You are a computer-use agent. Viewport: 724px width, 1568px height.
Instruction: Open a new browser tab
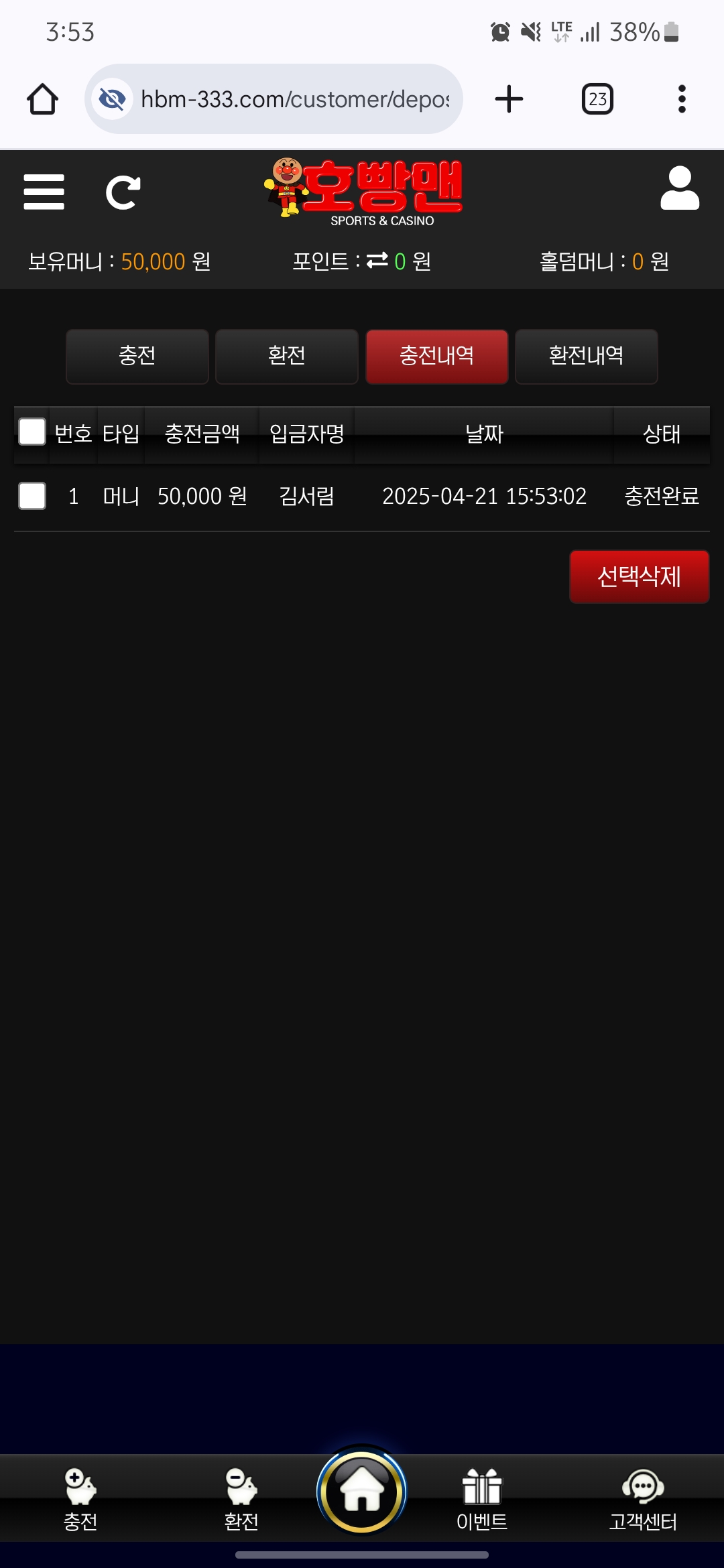point(509,99)
